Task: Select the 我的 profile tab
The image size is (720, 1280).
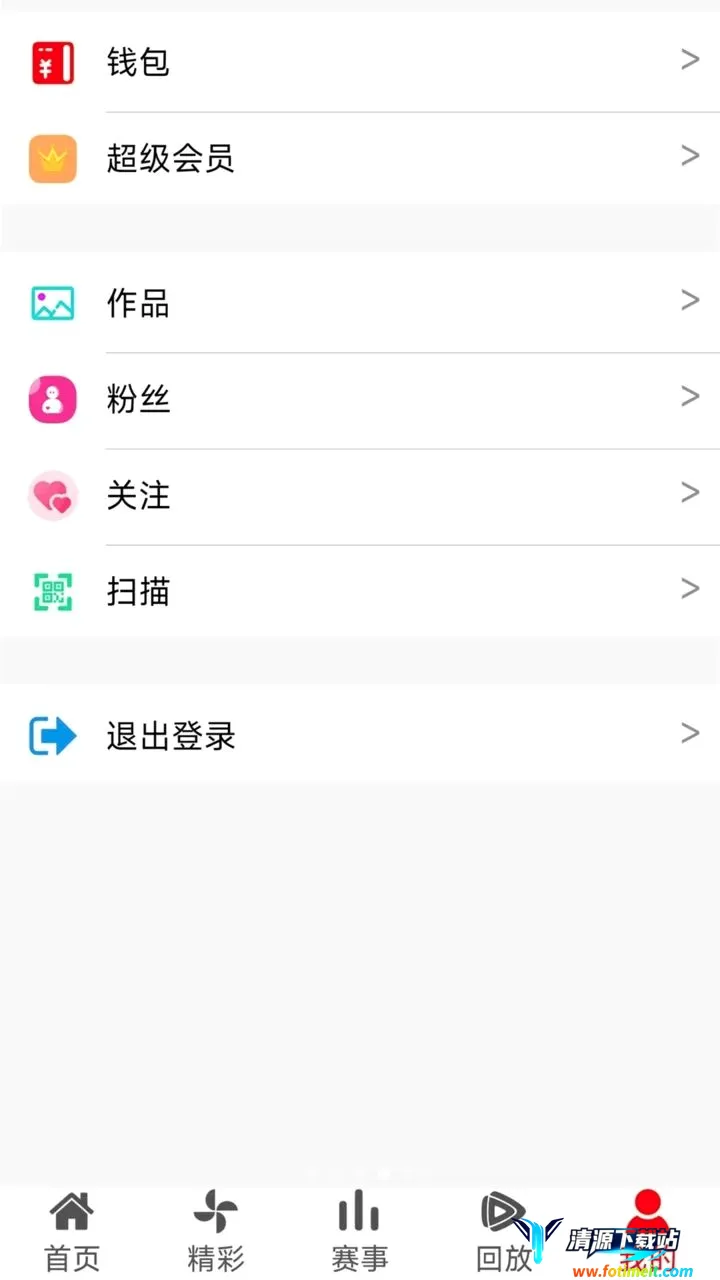Action: (648, 1232)
